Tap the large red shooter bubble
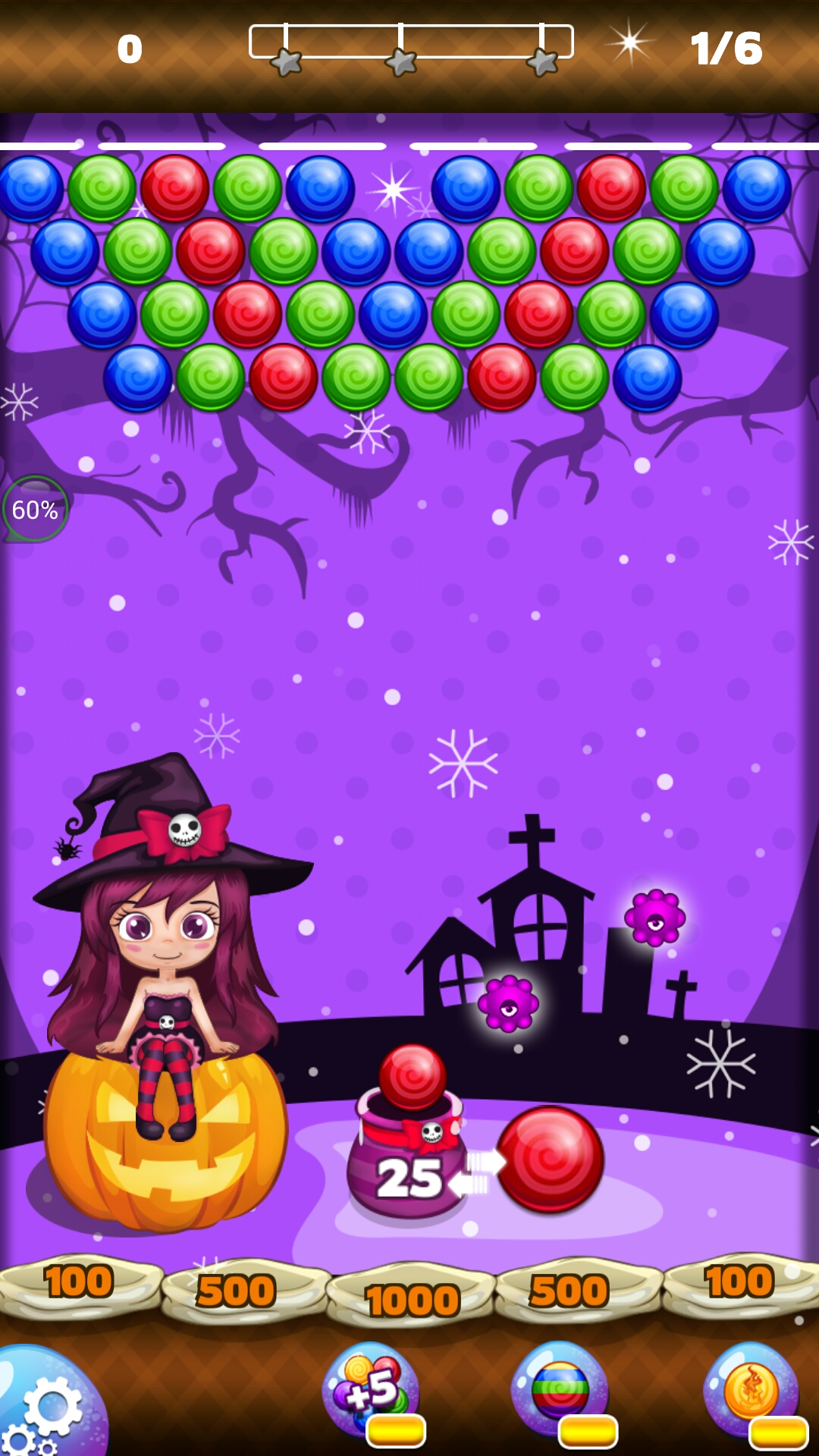The width and height of the screenshot is (819, 1456). (550, 1159)
